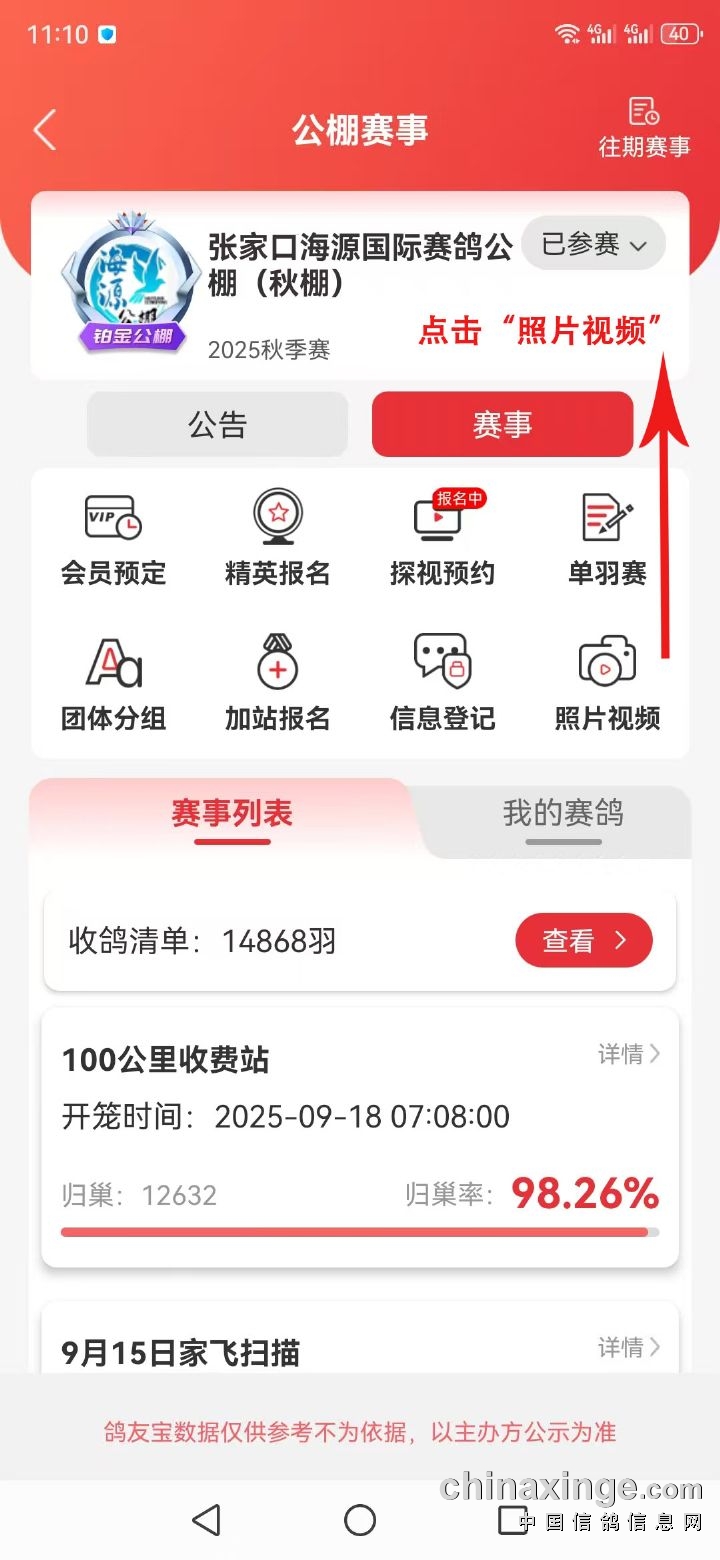The height and width of the screenshot is (1560, 720).
Task: Open 往期赛事 past events
Action: tap(644, 127)
